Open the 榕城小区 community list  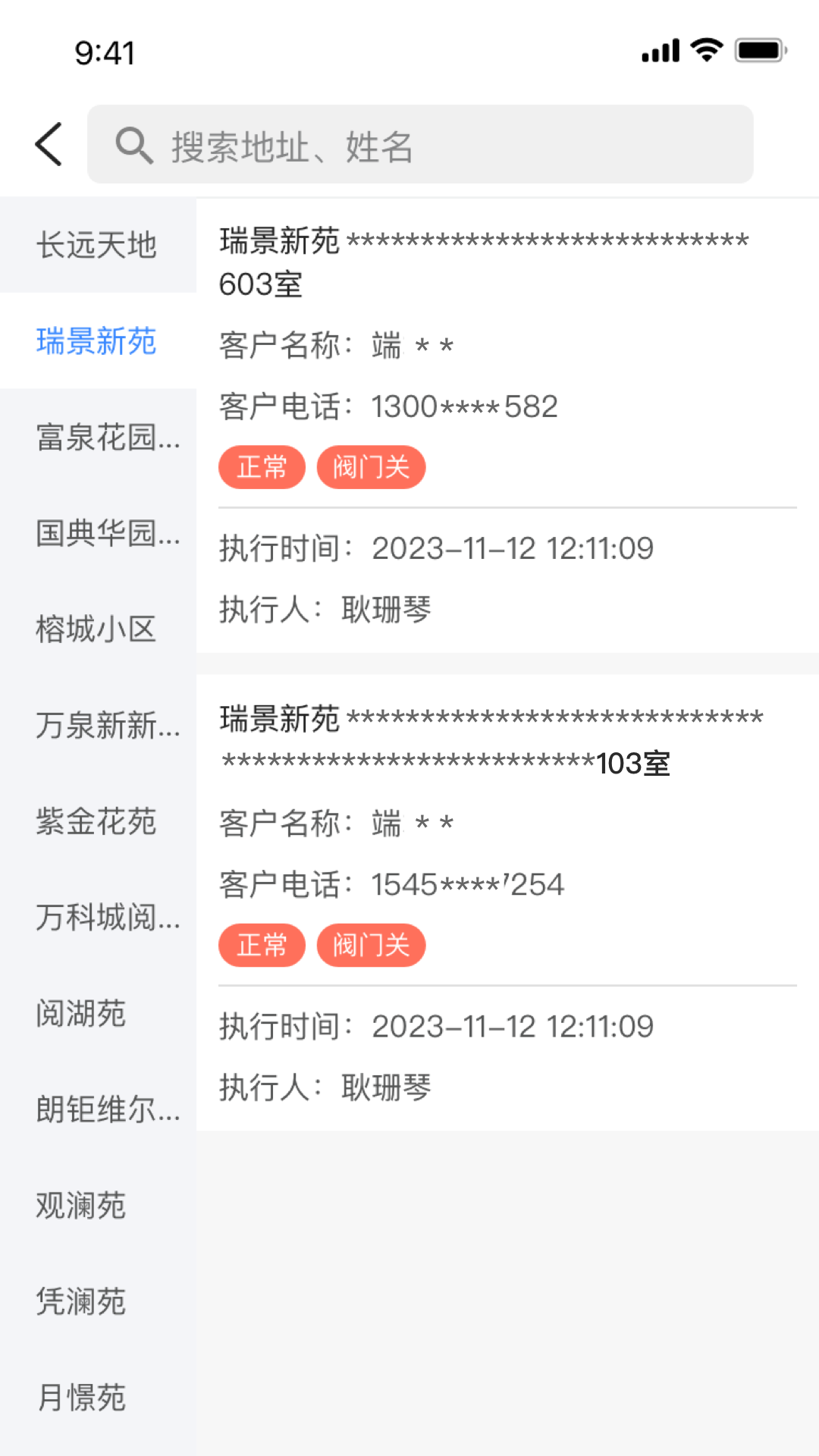[x=97, y=629]
